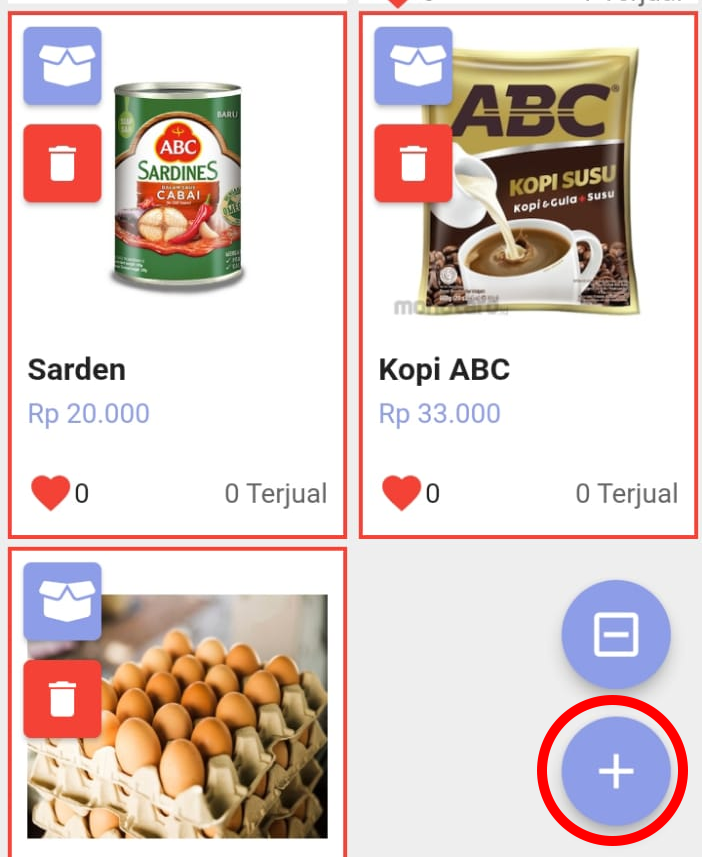702x857 pixels.
Task: Tap the box icon on Kopi ABC
Action: pos(413,66)
